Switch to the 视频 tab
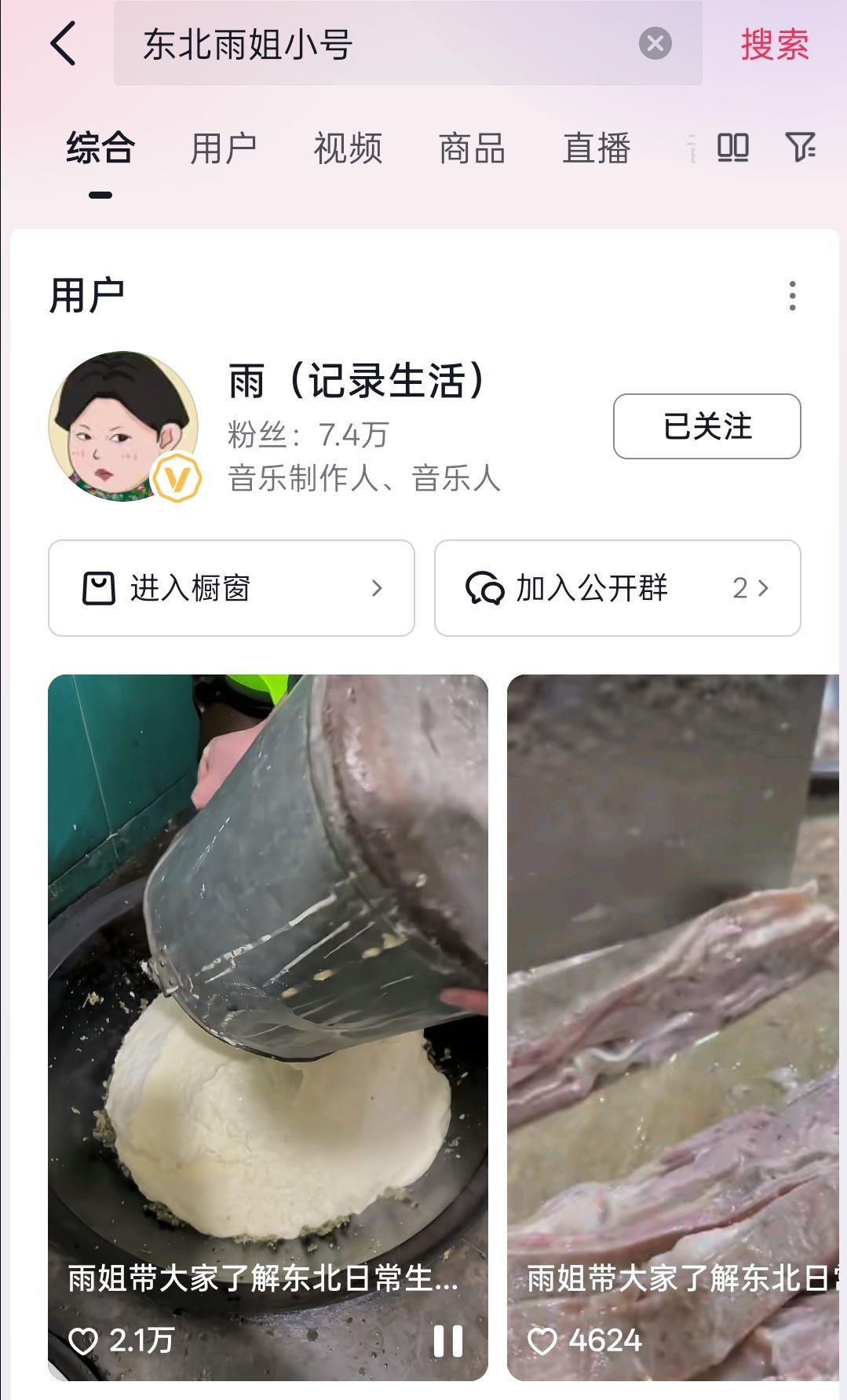Image resolution: width=847 pixels, height=1400 pixels. pos(348,148)
